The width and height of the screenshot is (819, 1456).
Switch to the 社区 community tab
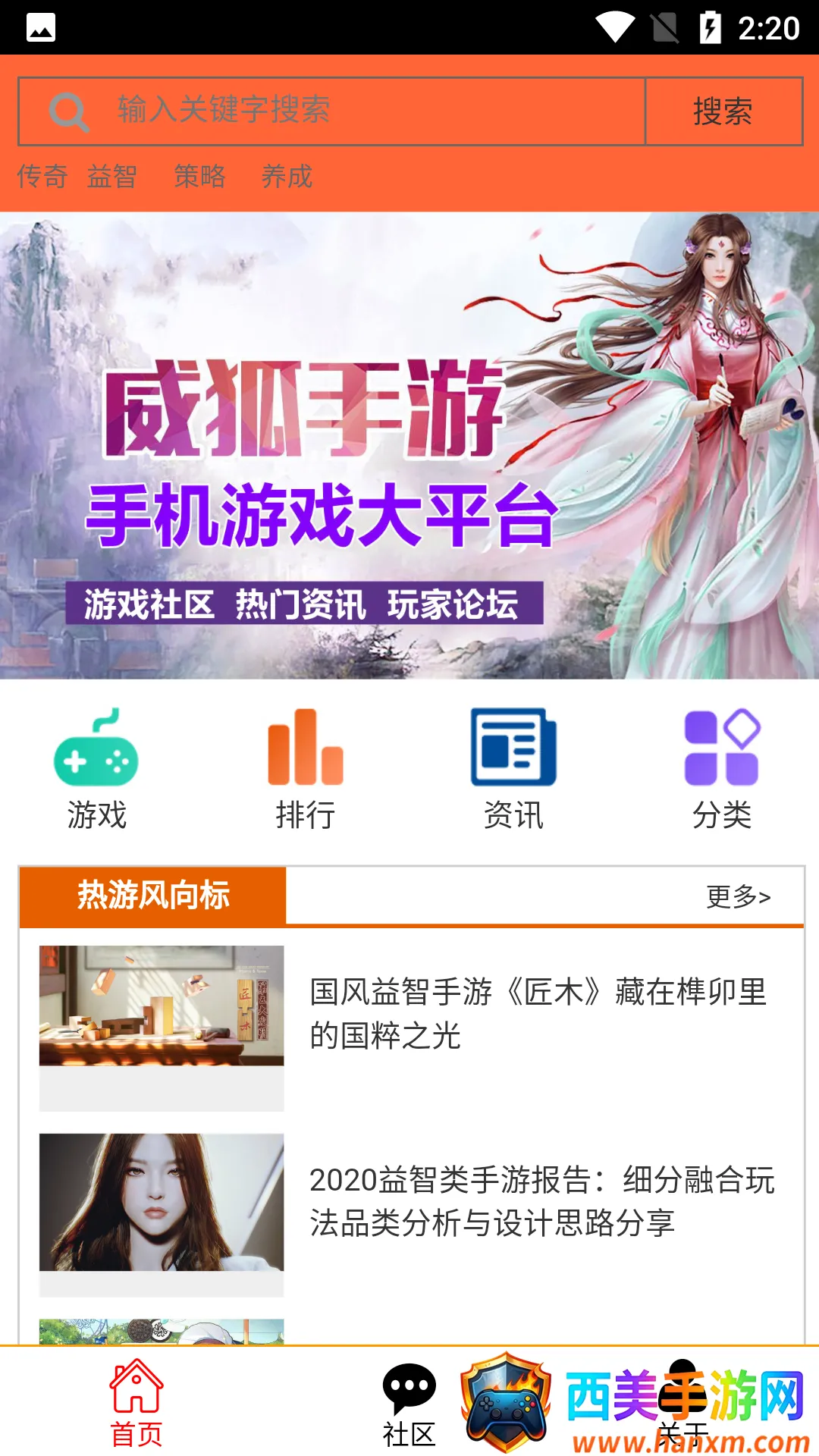tap(409, 1403)
